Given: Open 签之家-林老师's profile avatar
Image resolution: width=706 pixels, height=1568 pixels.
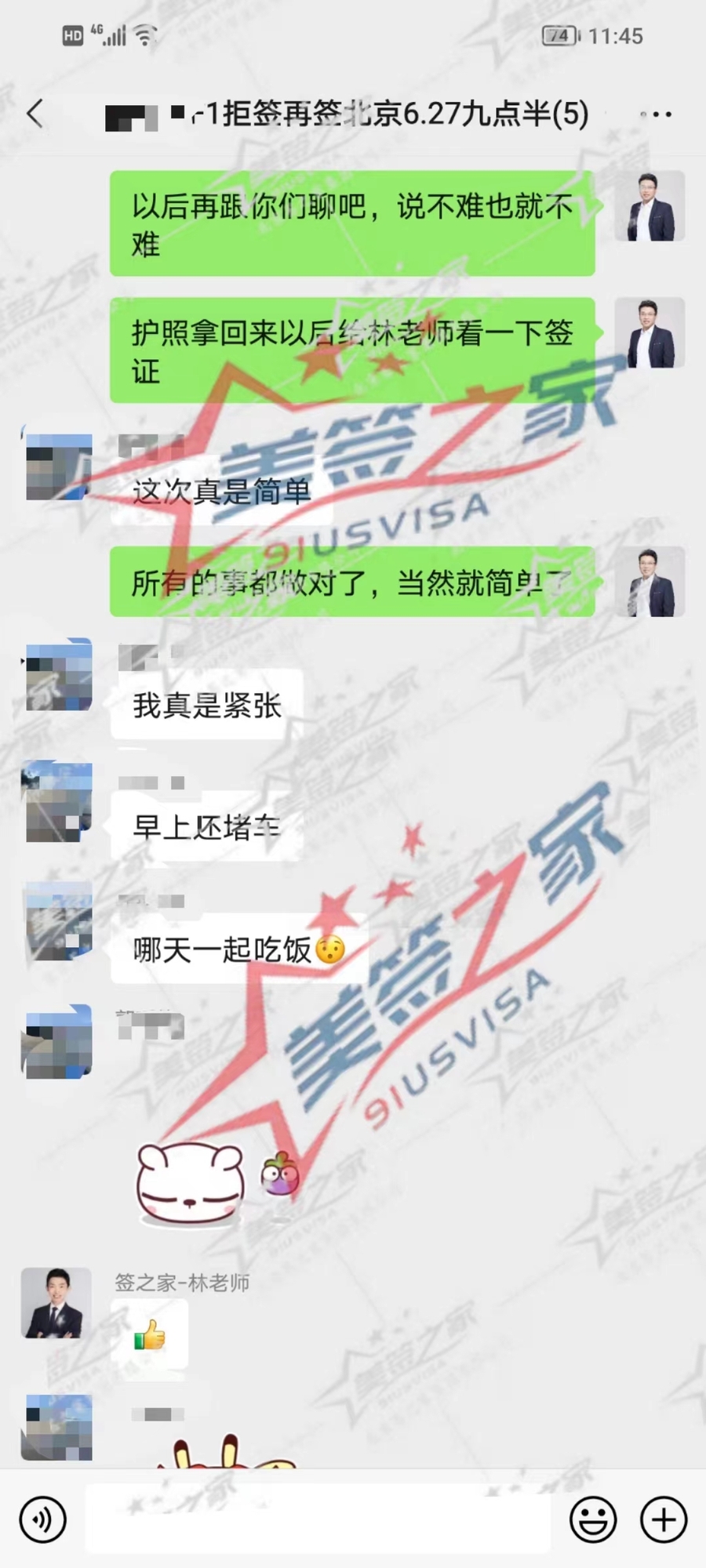Looking at the screenshot, I should coord(56,1303).
